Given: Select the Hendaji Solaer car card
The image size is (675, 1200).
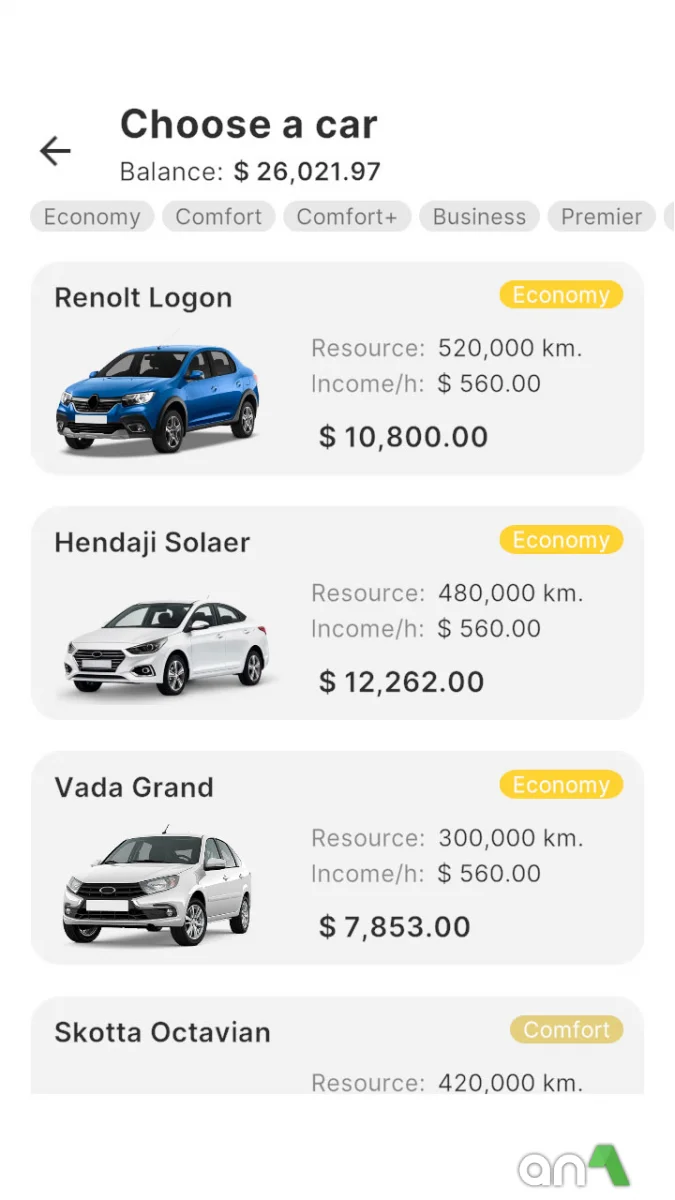Looking at the screenshot, I should pos(337,613).
